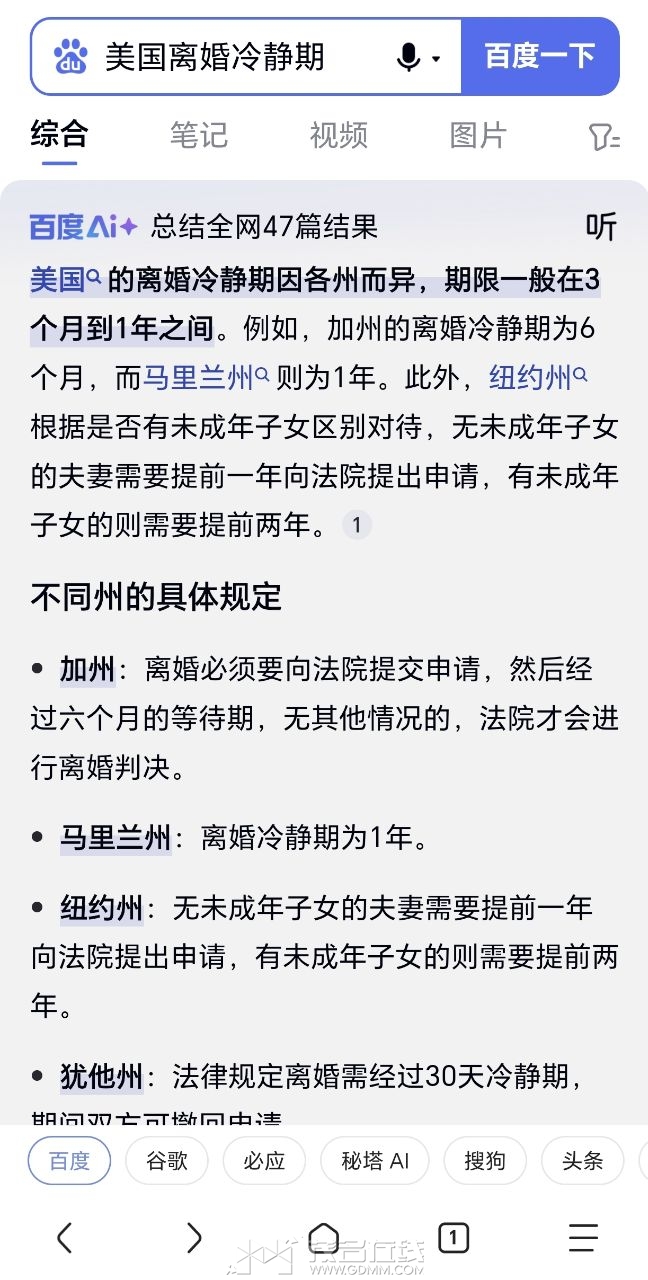Switch search engine to 搜狗

pos(485,1161)
